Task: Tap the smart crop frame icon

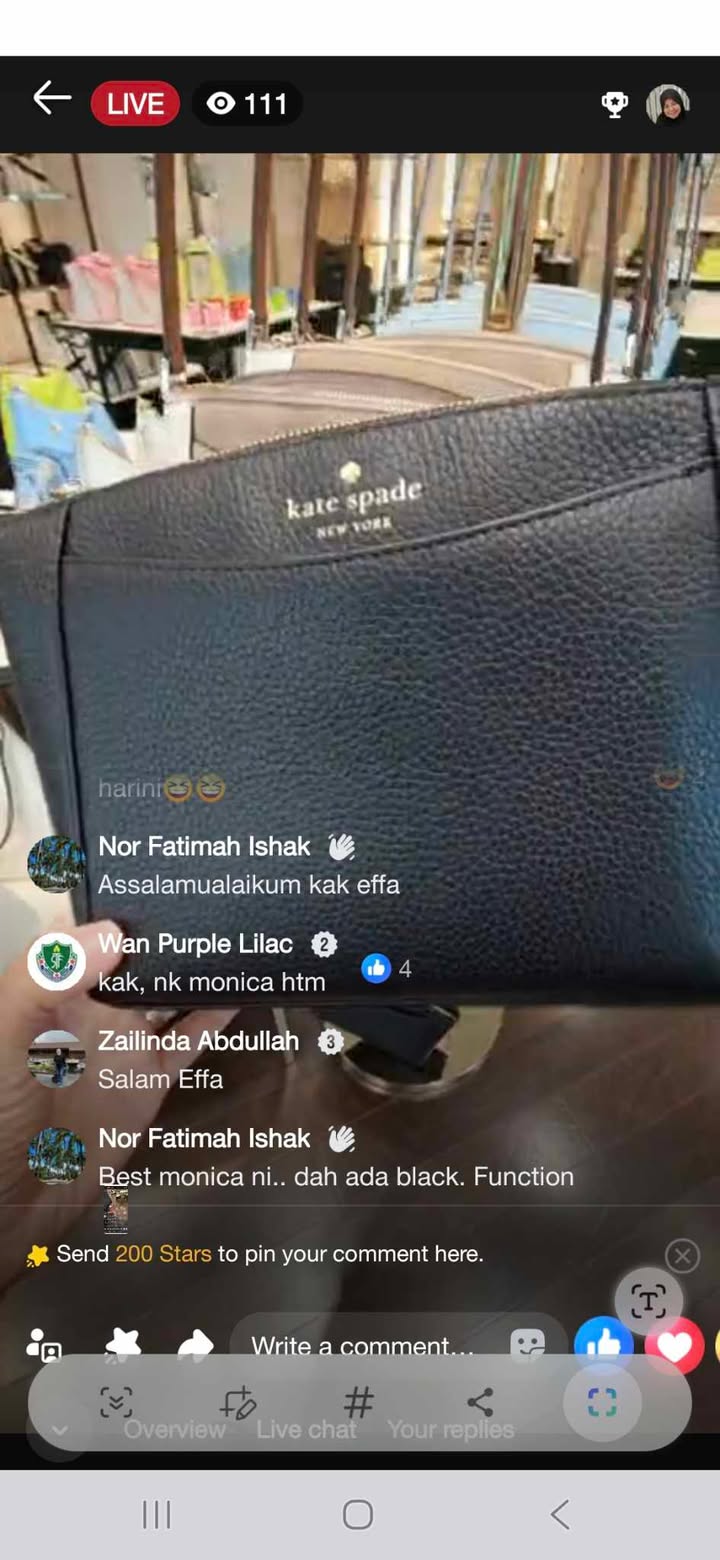Action: [601, 1402]
